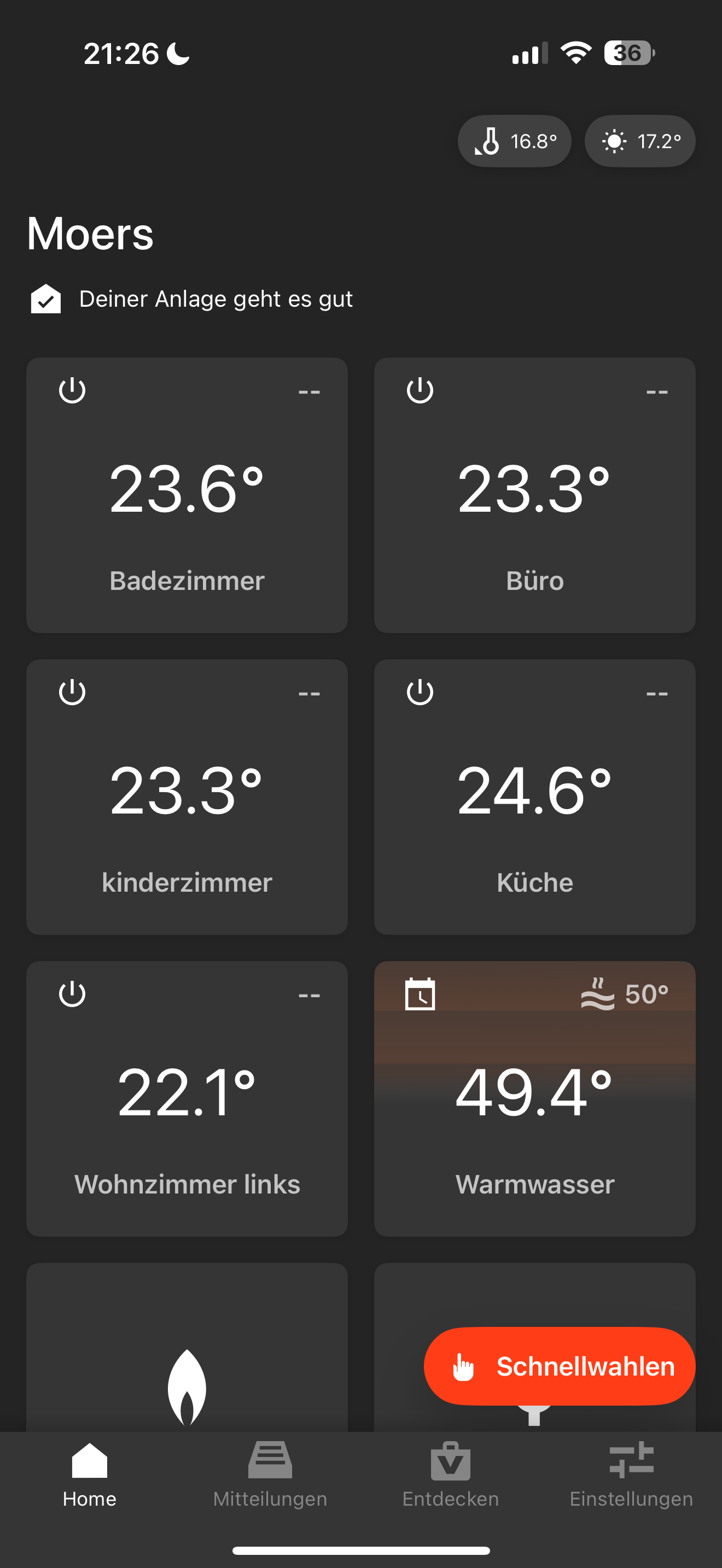The height and width of the screenshot is (1568, 722).
Task: Open the Büro room card
Action: click(534, 495)
